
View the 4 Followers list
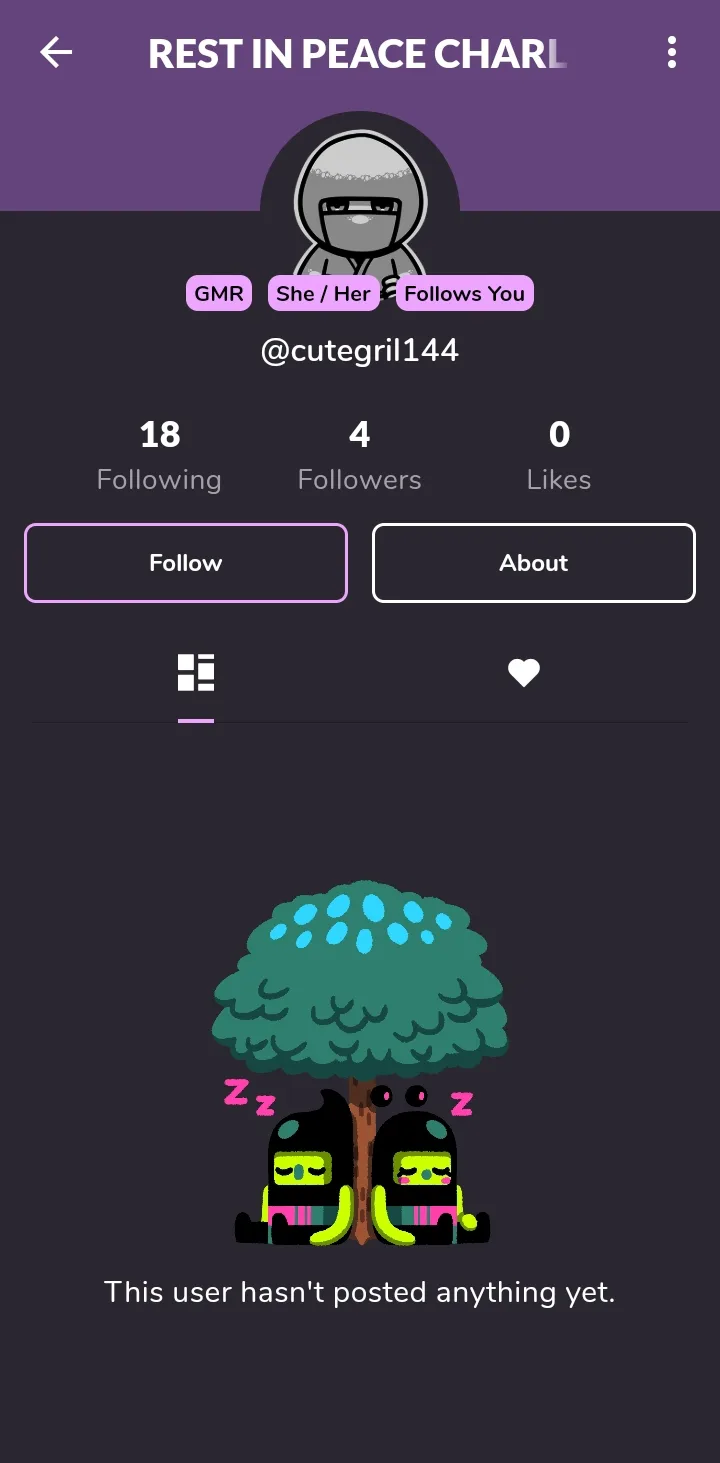tap(359, 456)
